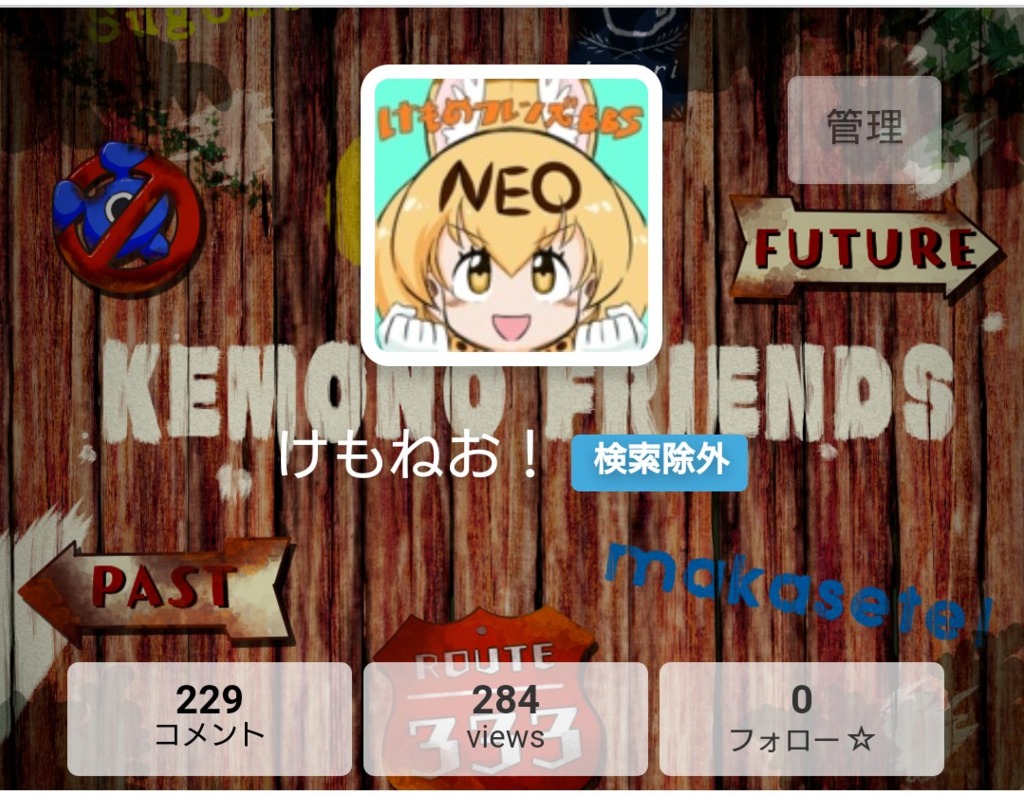Tap the けもねお board avatar image
The width and height of the screenshot is (1024, 795).
tap(511, 215)
